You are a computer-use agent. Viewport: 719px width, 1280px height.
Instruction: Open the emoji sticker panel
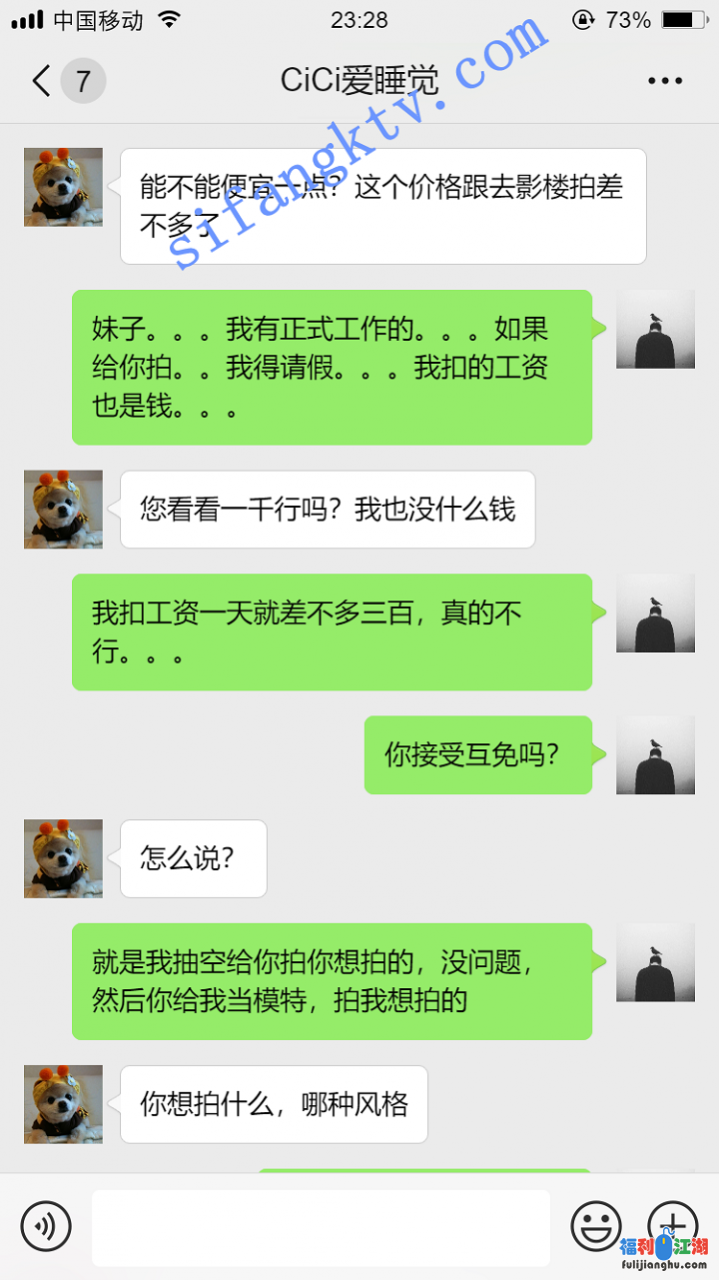[x=596, y=1226]
